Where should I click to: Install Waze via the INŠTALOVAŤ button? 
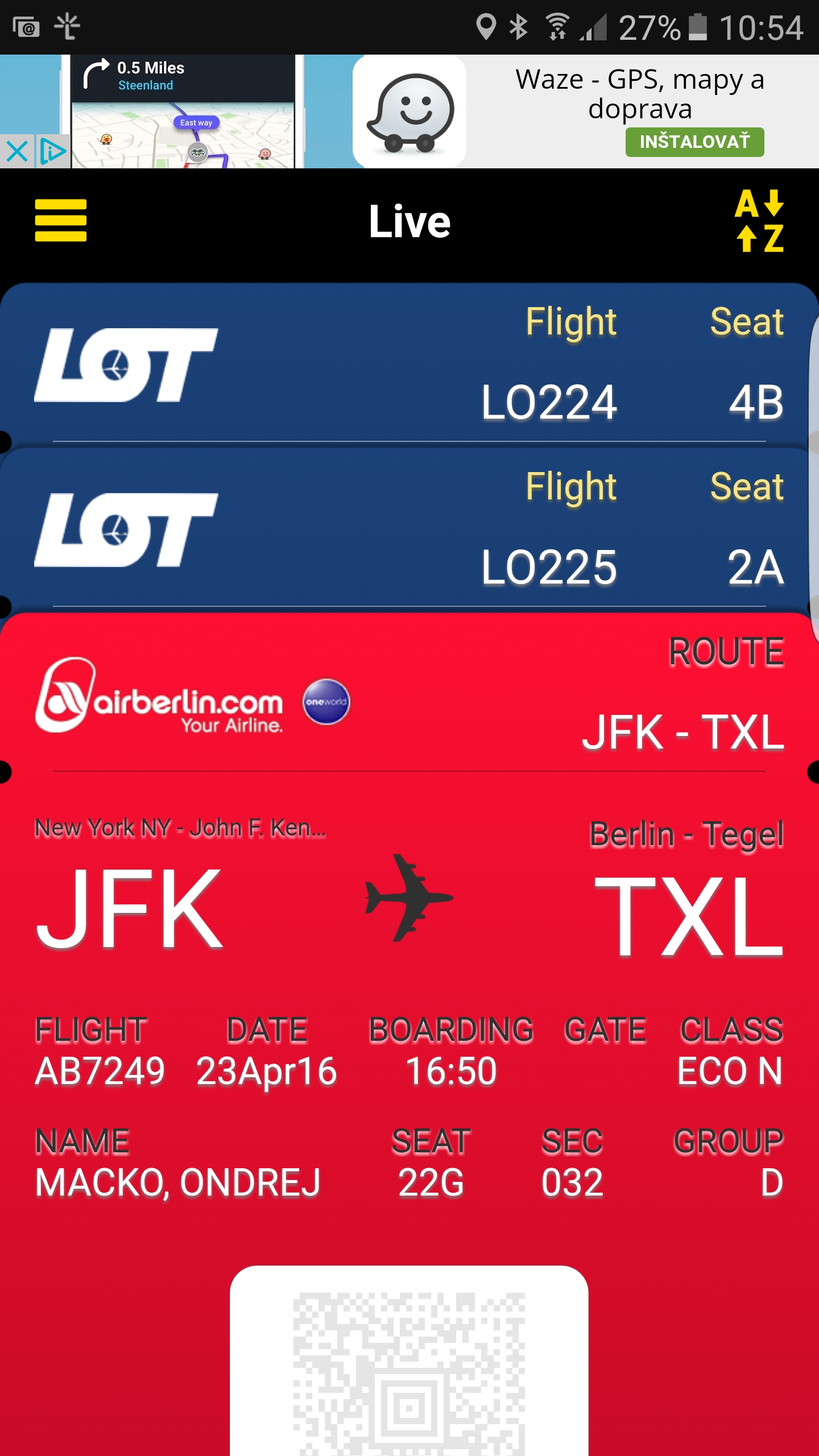[694, 142]
